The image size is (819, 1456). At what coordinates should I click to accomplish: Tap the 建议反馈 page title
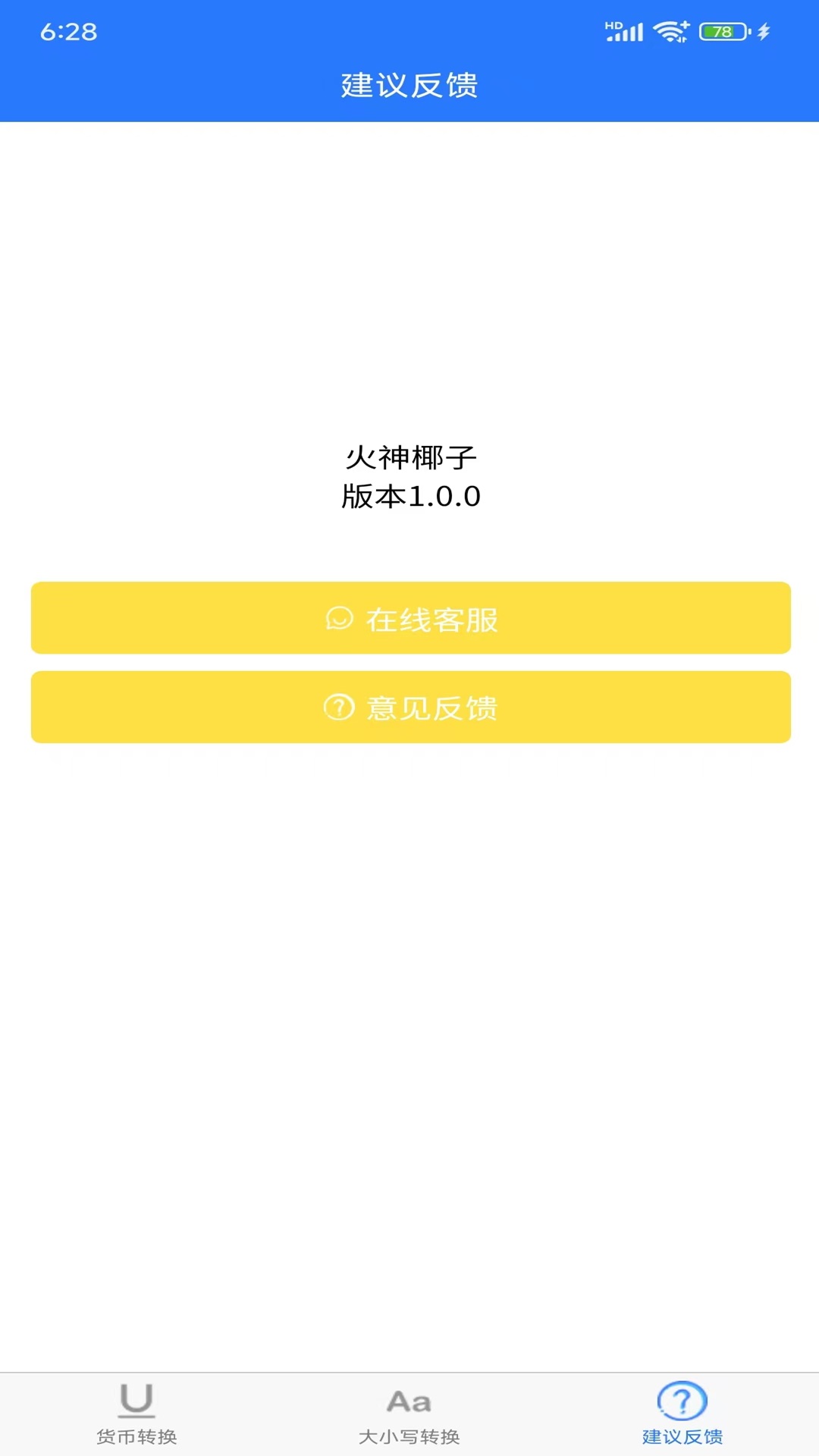coord(409,86)
